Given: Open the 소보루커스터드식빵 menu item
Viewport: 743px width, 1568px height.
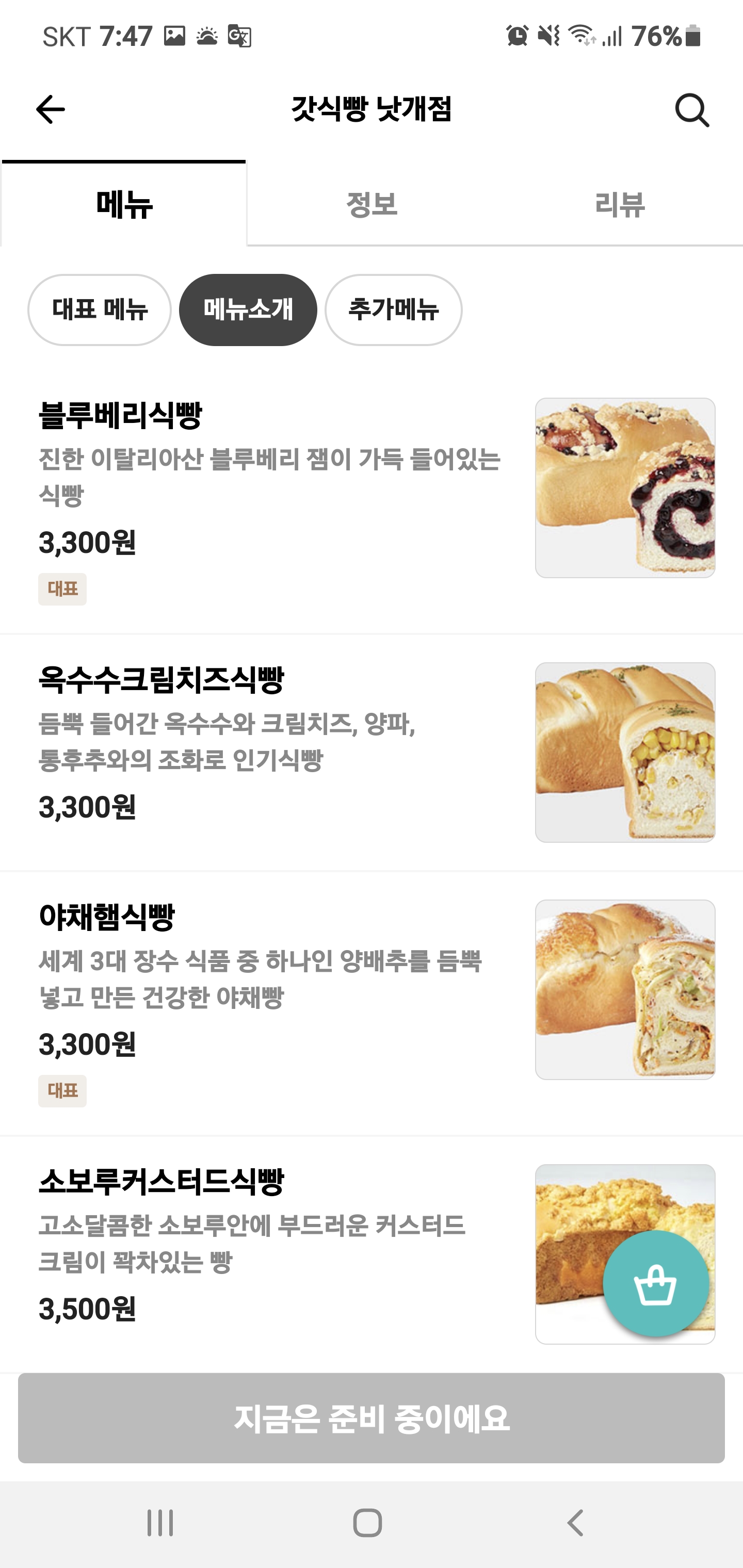Looking at the screenshot, I should click(x=268, y=1254).
